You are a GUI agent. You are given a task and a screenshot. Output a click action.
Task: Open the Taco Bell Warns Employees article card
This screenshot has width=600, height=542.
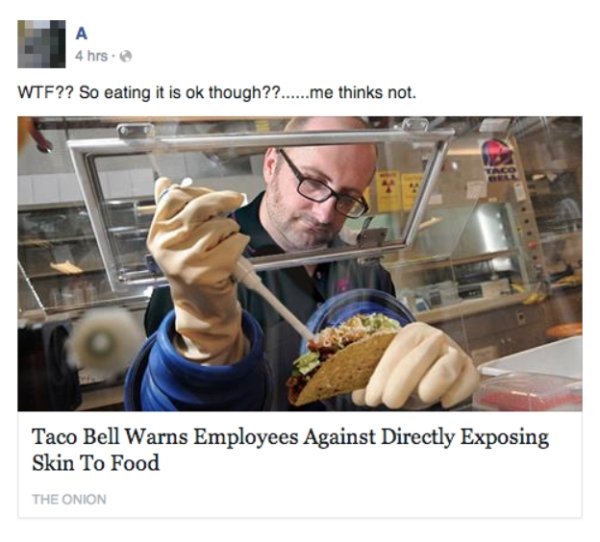290,450
